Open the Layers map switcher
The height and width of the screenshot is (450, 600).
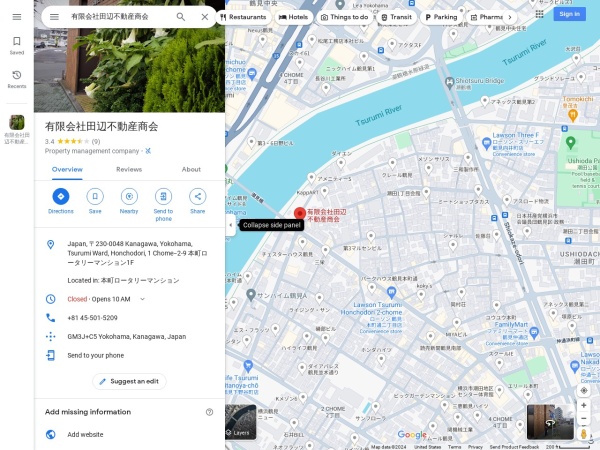coord(241,422)
